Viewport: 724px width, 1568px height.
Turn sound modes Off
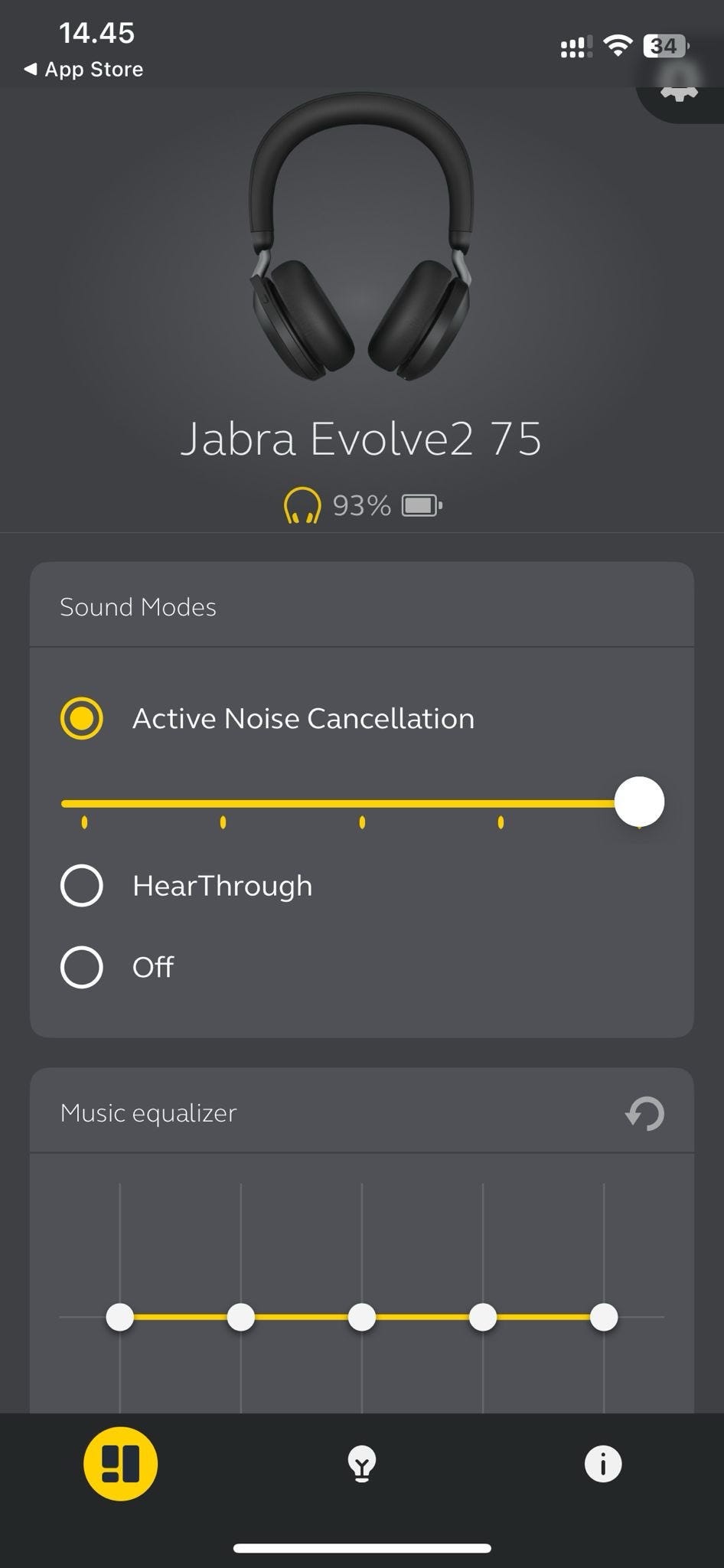[82, 967]
